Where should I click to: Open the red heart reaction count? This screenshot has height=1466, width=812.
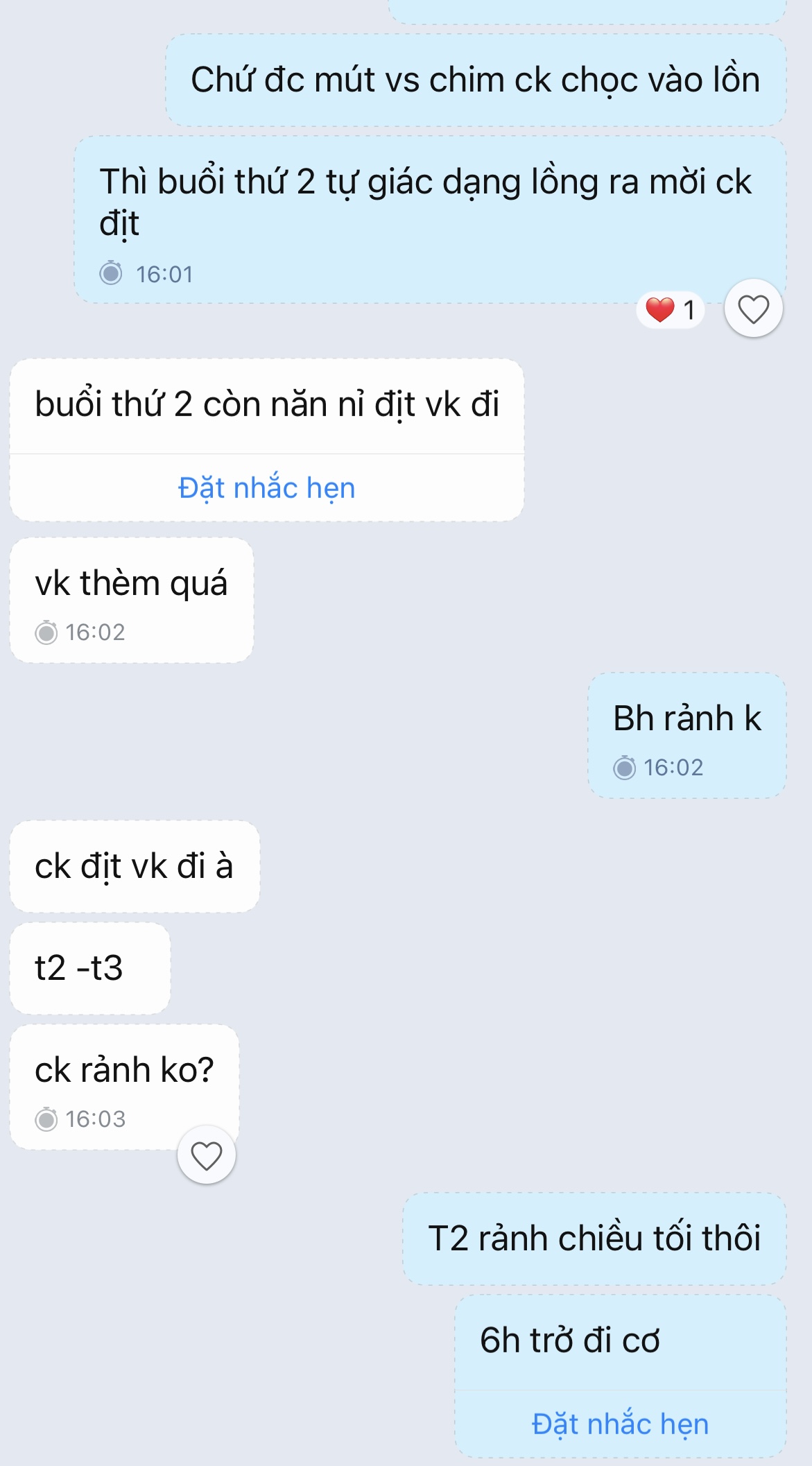[x=671, y=309]
